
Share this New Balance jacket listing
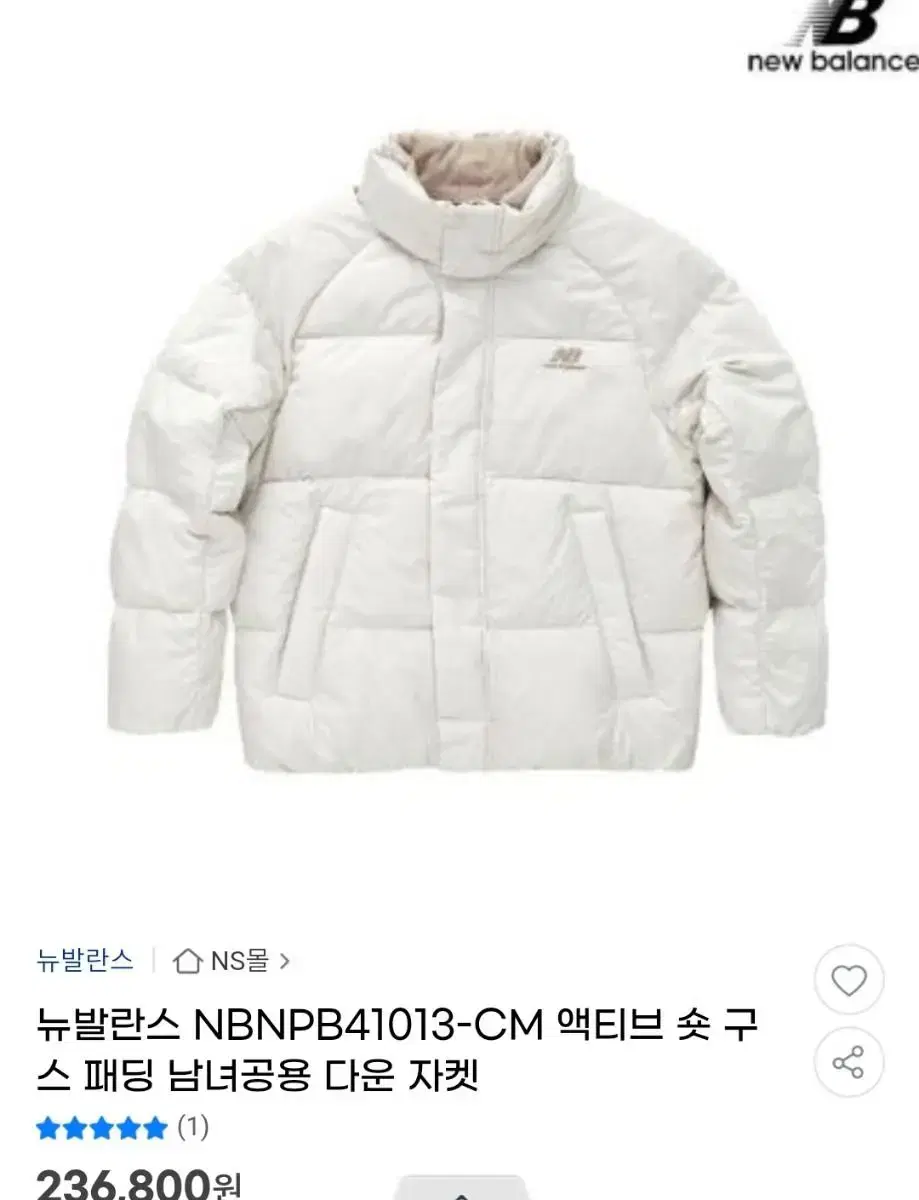pos(849,1062)
